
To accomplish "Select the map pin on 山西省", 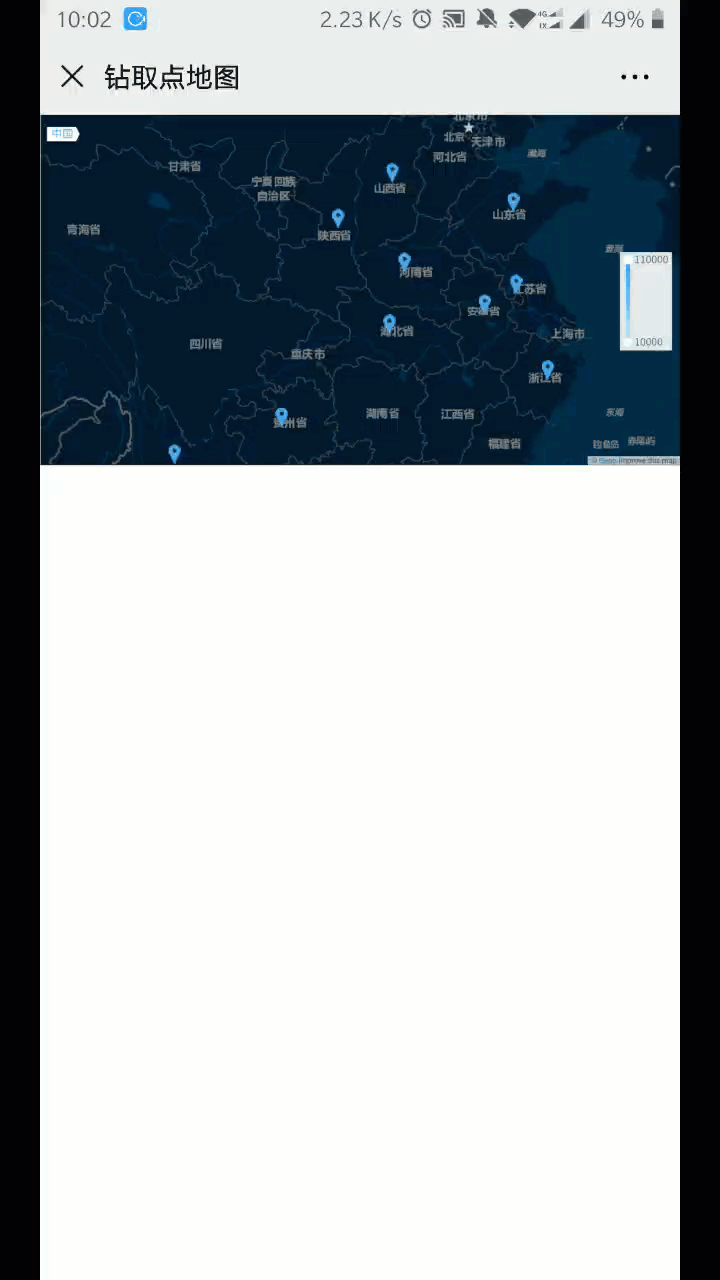I will click(x=392, y=172).
